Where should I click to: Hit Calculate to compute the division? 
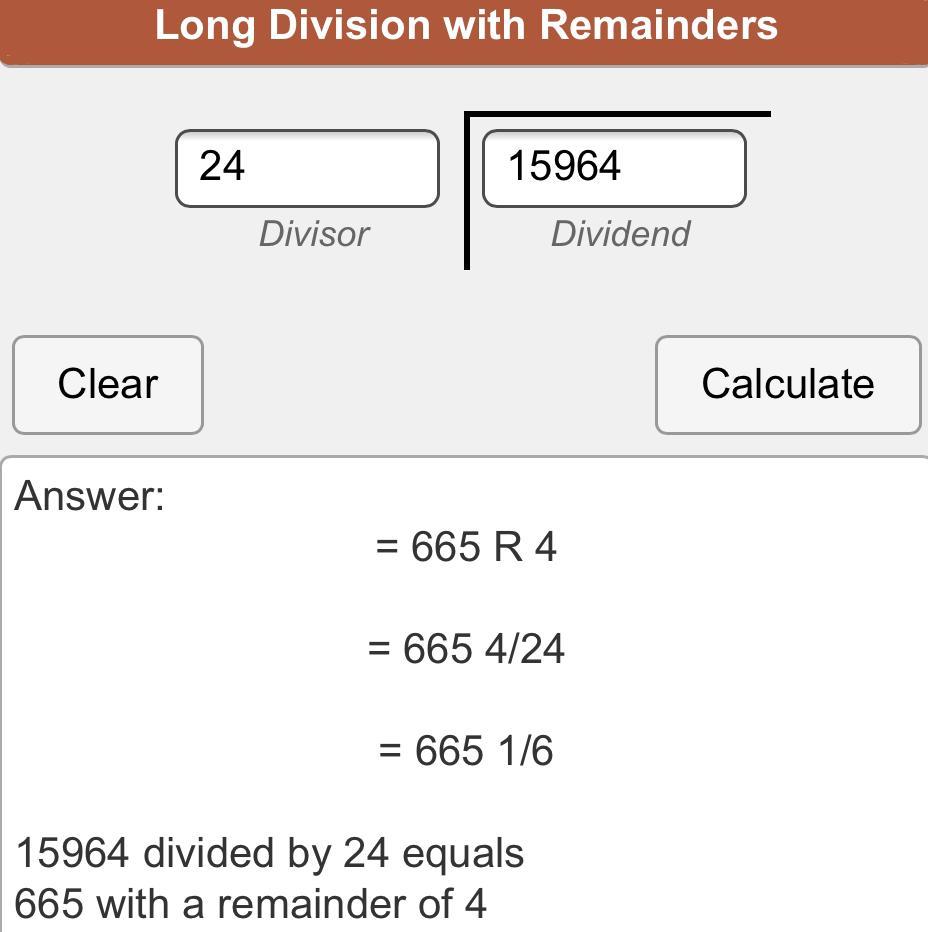(787, 385)
